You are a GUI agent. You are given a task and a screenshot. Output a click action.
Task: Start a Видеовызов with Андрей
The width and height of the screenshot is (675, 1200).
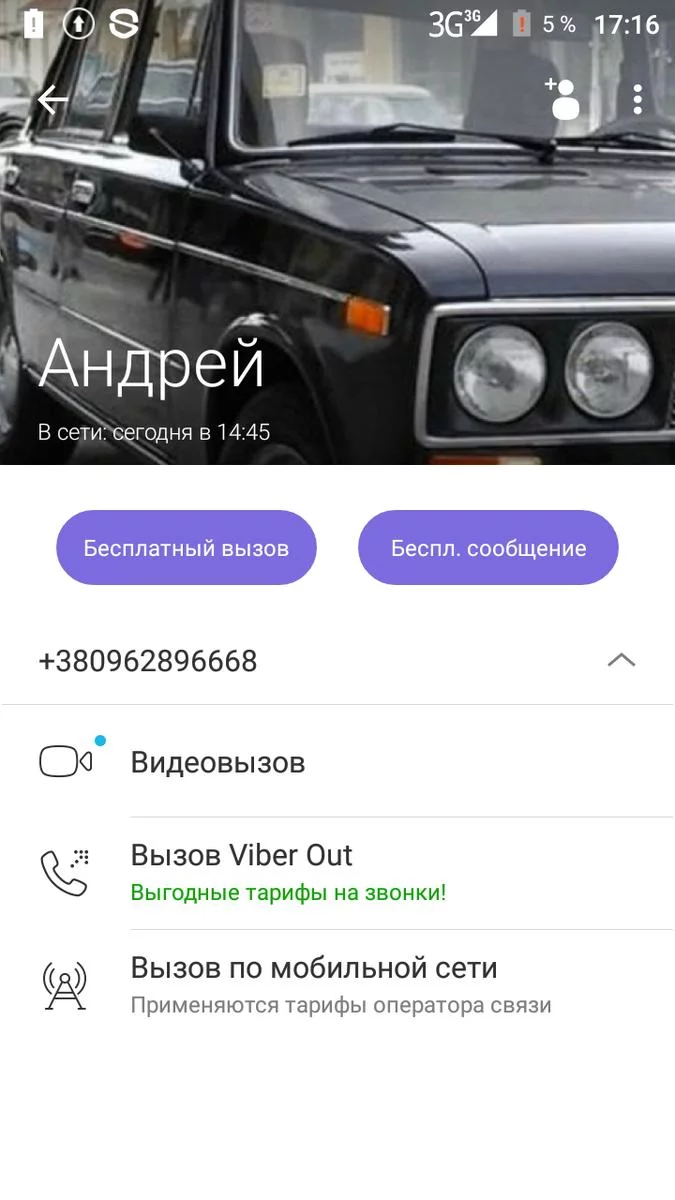(x=217, y=763)
